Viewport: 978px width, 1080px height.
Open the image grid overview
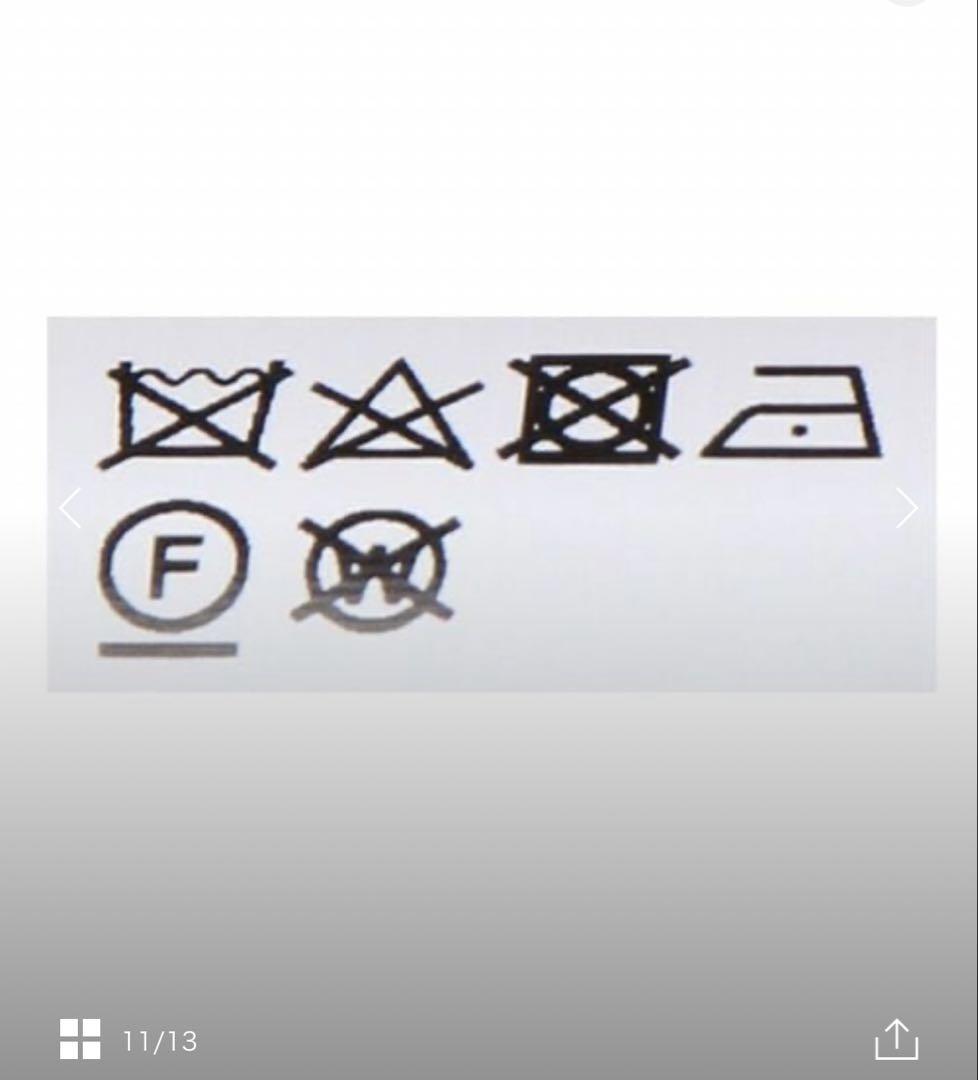pos(80,1039)
